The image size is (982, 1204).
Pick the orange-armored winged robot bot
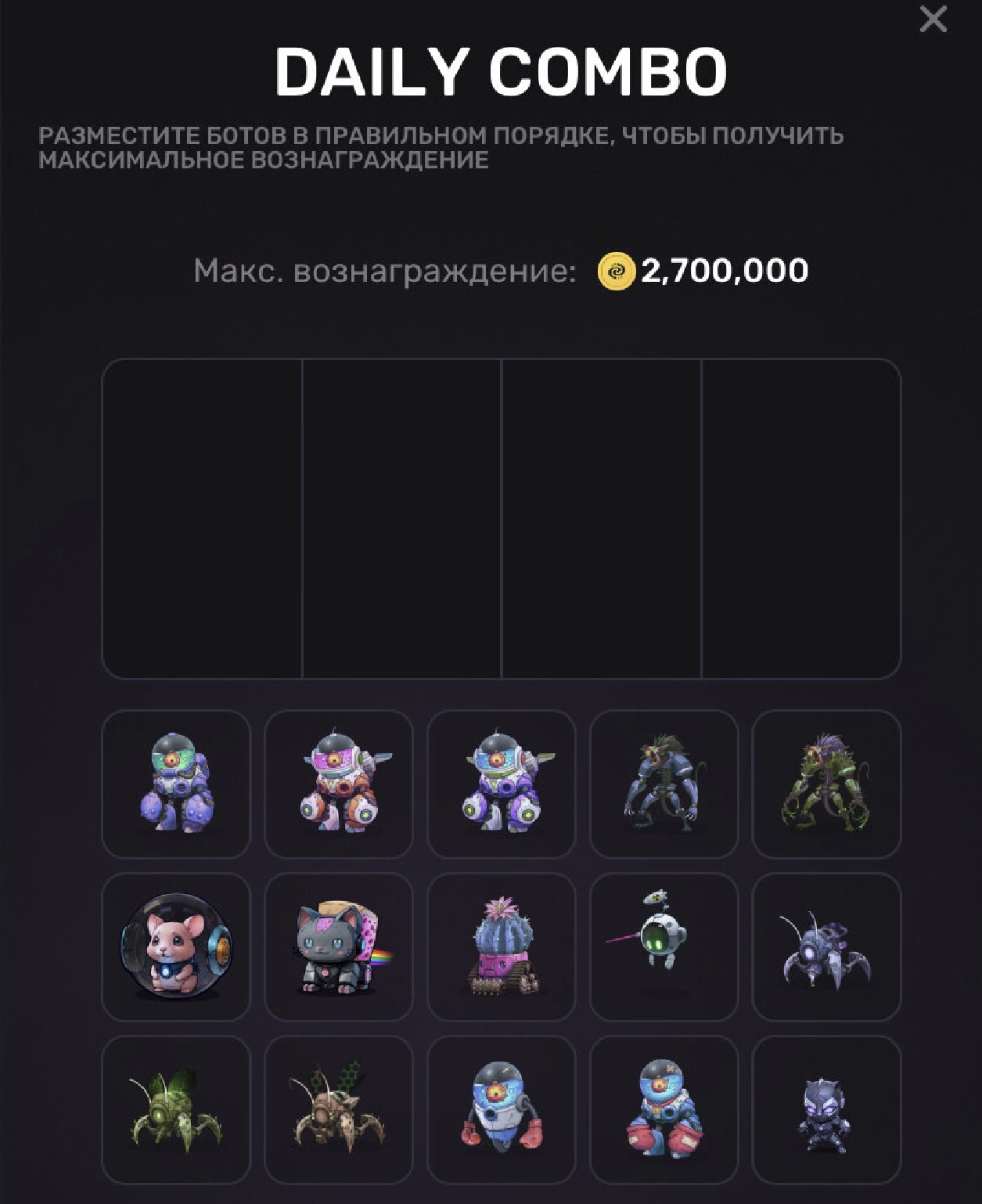point(339,784)
